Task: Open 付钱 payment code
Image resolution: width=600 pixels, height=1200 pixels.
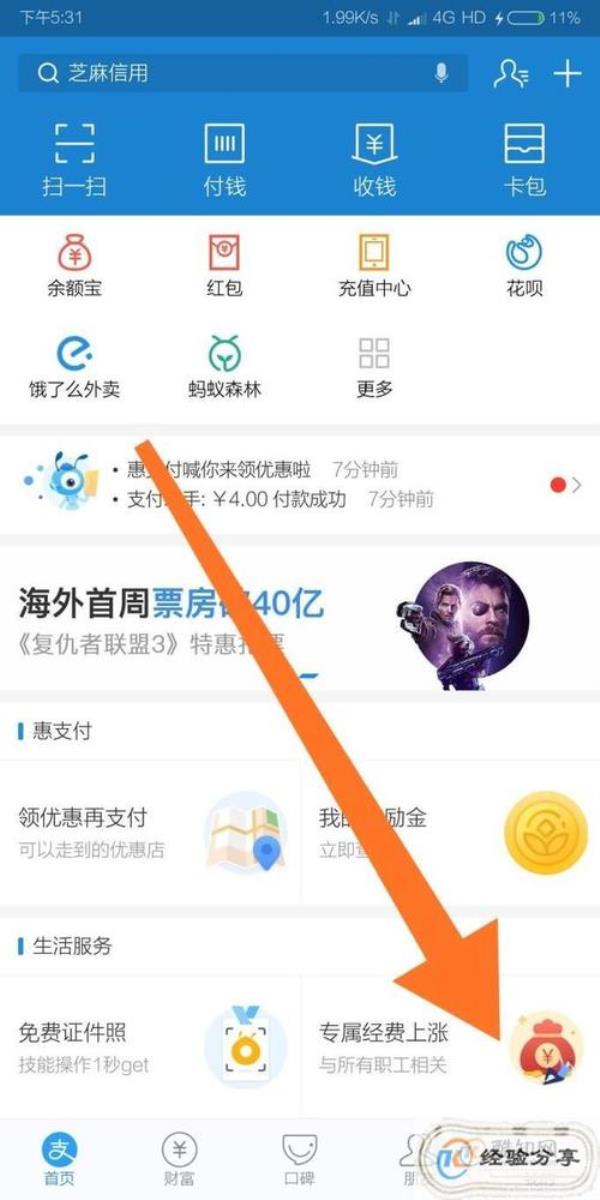Action: 224,158
